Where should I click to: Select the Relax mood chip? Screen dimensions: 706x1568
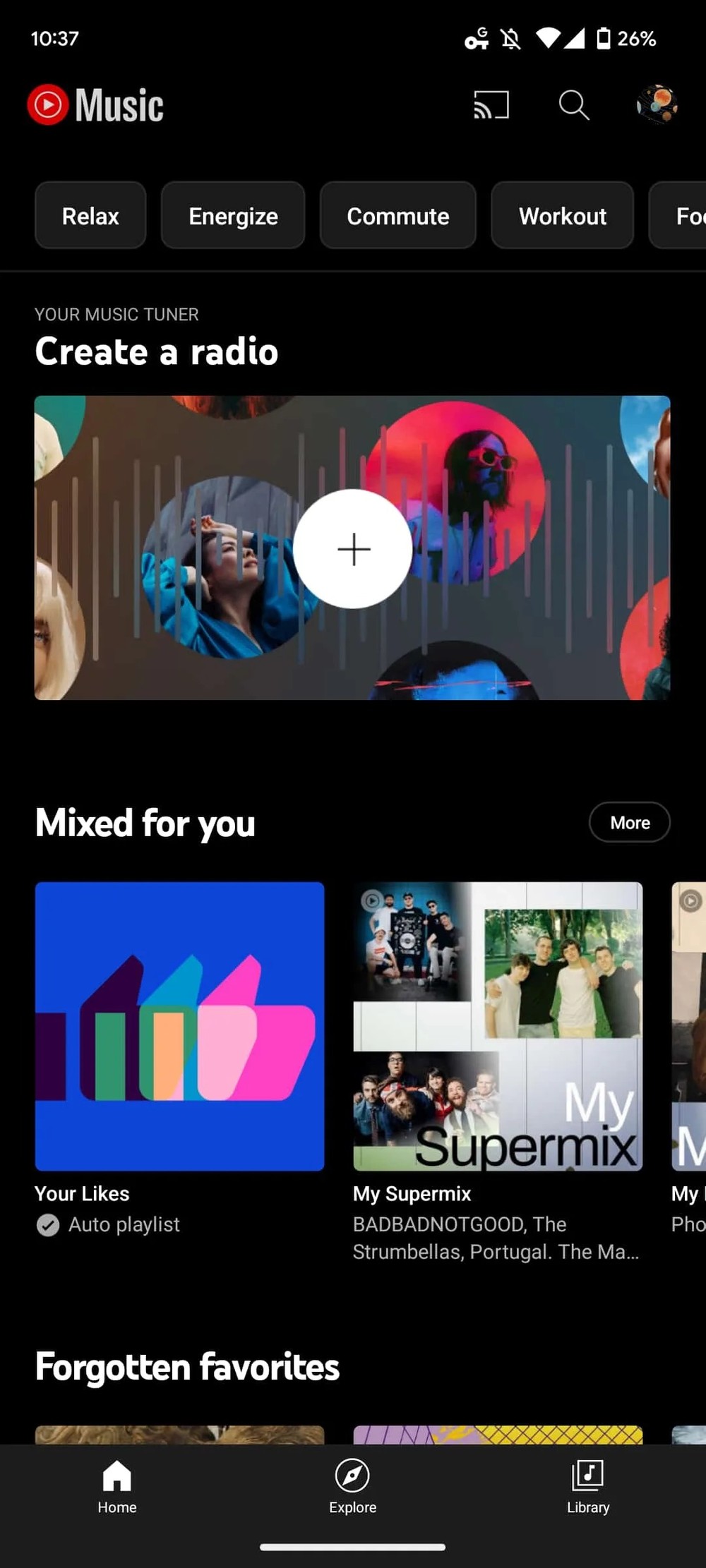pyautogui.click(x=90, y=216)
